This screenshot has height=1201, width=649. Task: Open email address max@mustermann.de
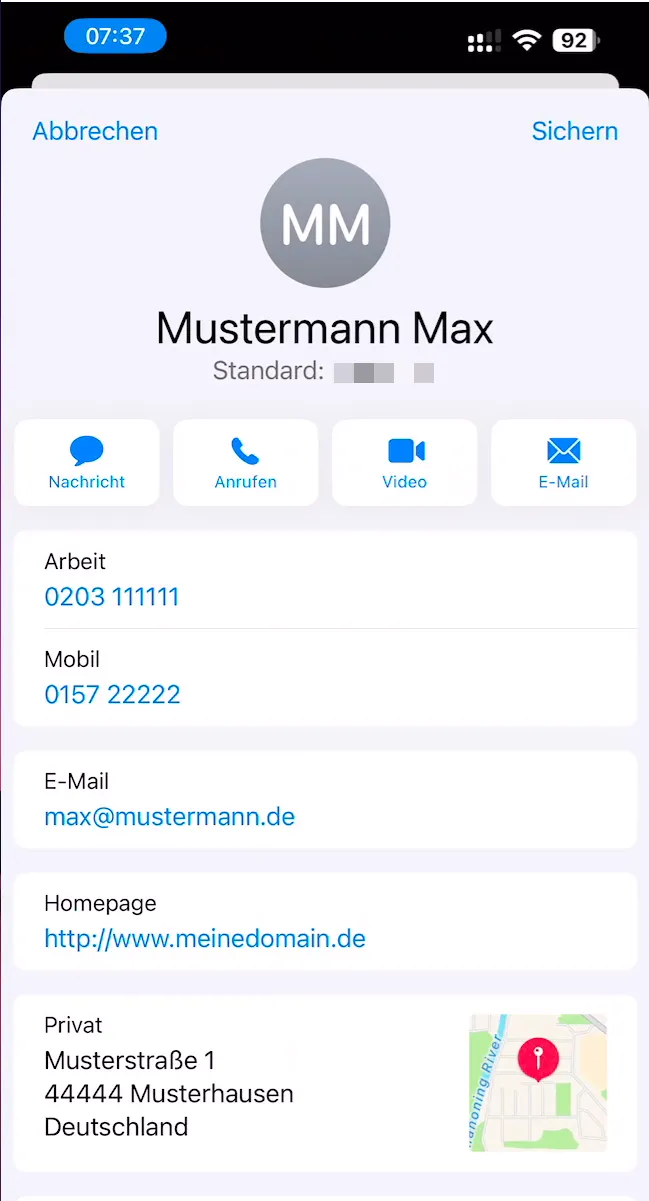[x=169, y=816]
